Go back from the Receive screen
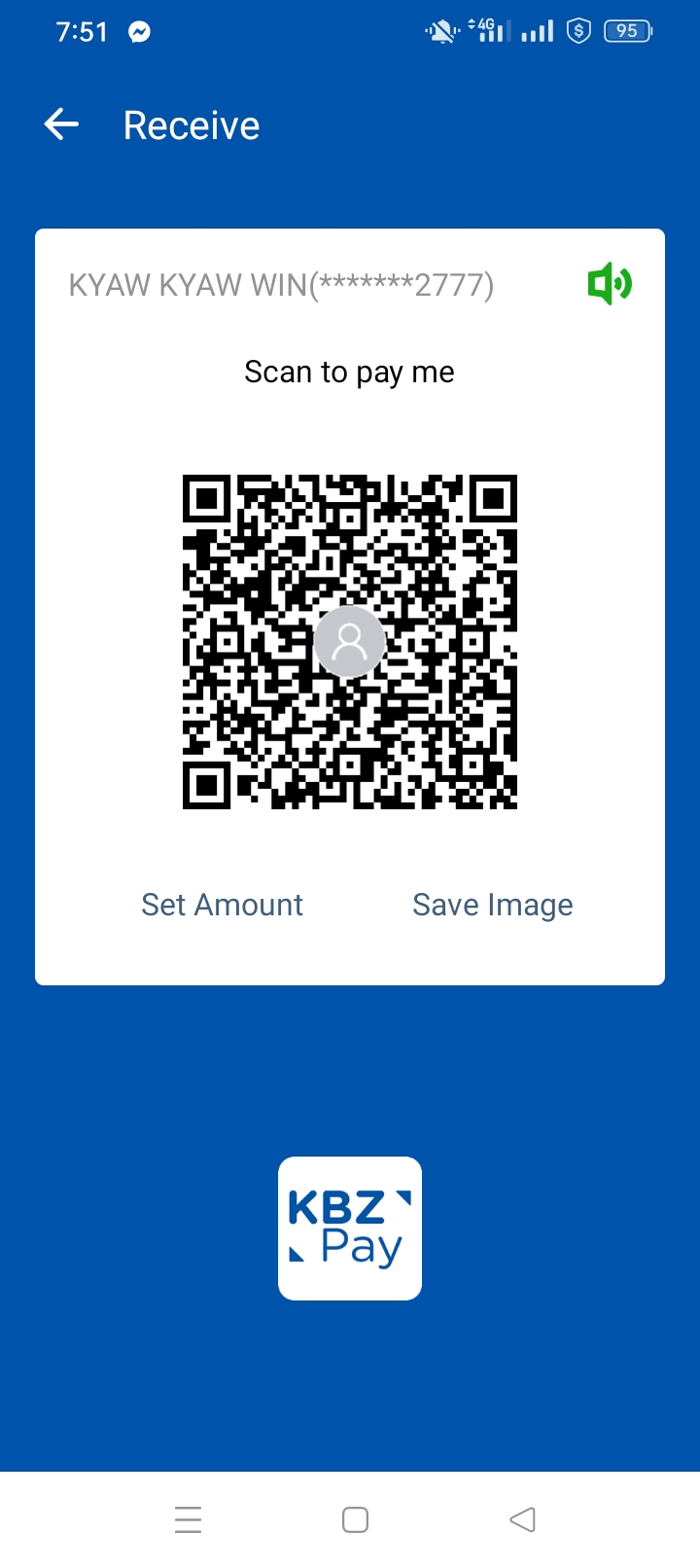700x1568 pixels. [x=61, y=125]
